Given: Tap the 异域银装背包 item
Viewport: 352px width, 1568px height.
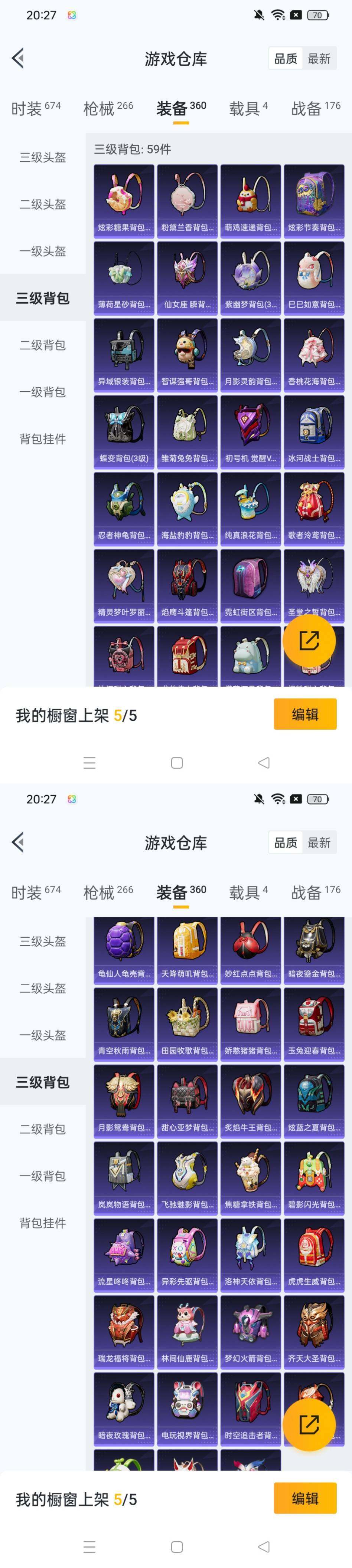Looking at the screenshot, I should (124, 354).
